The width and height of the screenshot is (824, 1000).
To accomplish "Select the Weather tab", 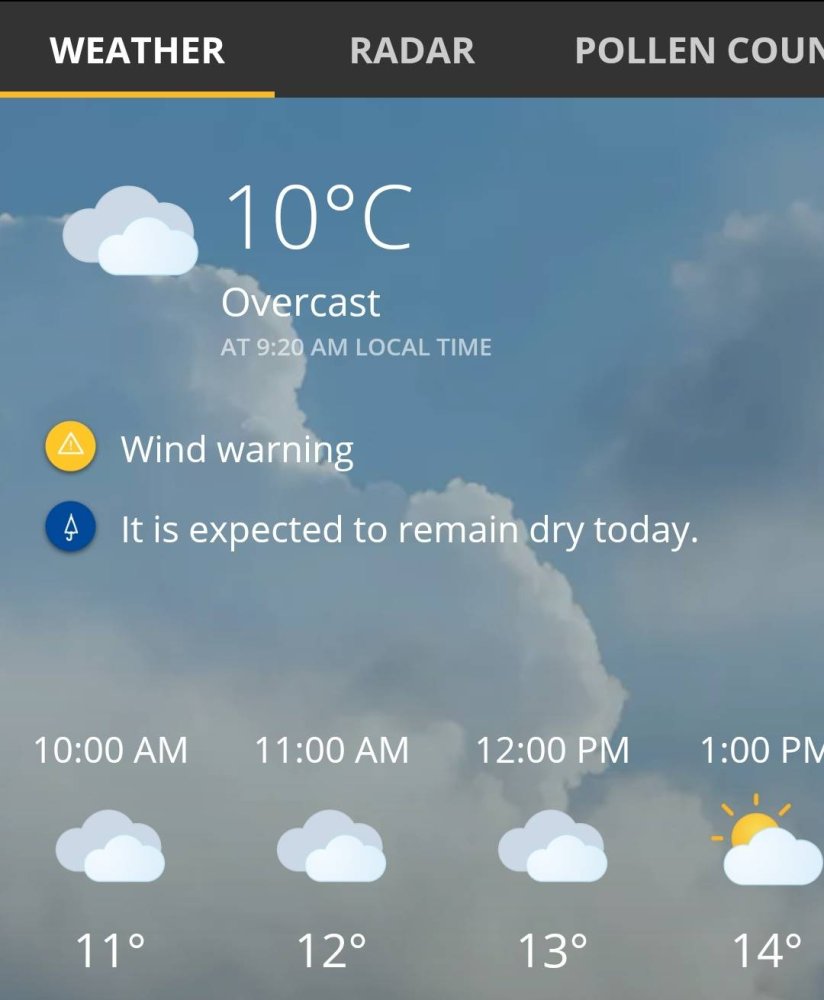I will point(137,51).
